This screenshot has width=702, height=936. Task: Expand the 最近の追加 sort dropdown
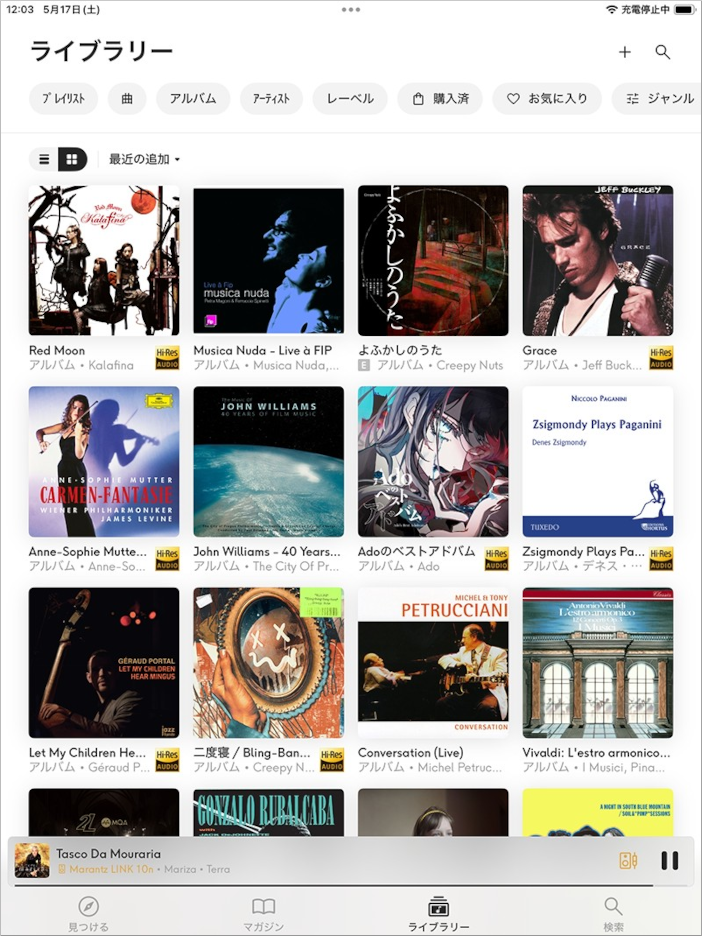(145, 159)
